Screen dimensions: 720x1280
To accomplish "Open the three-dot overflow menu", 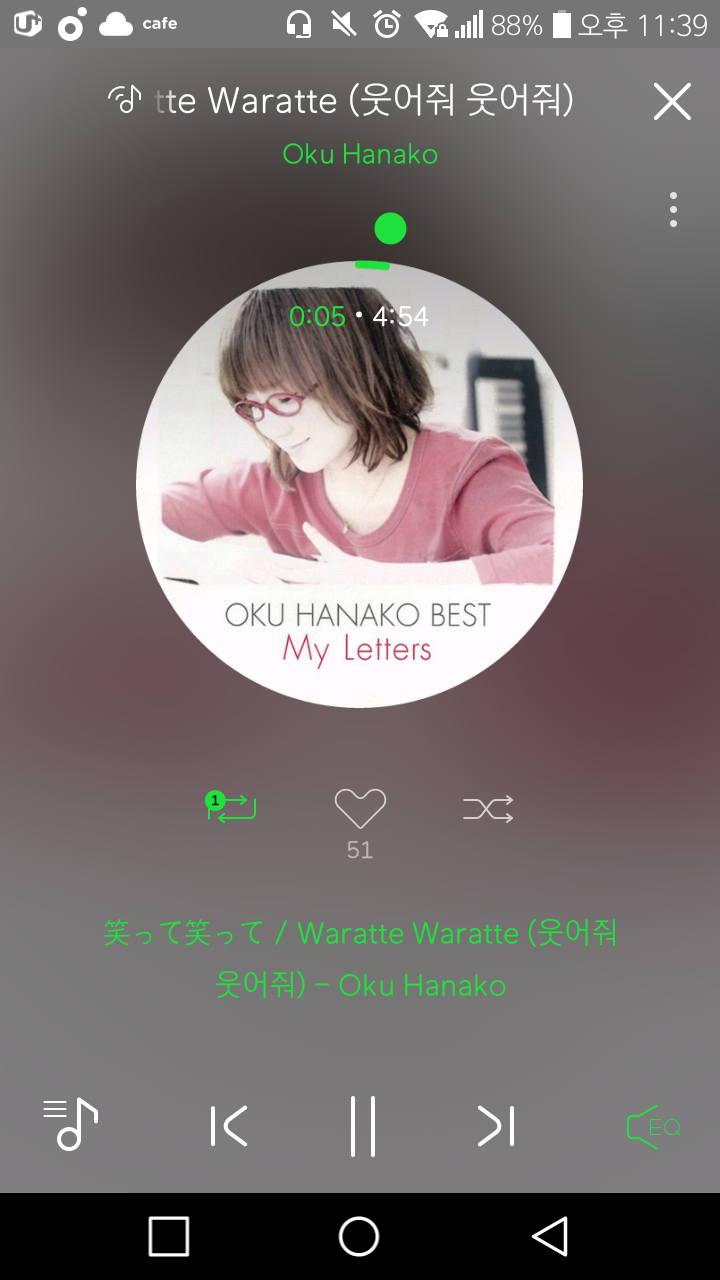I will coord(673,210).
